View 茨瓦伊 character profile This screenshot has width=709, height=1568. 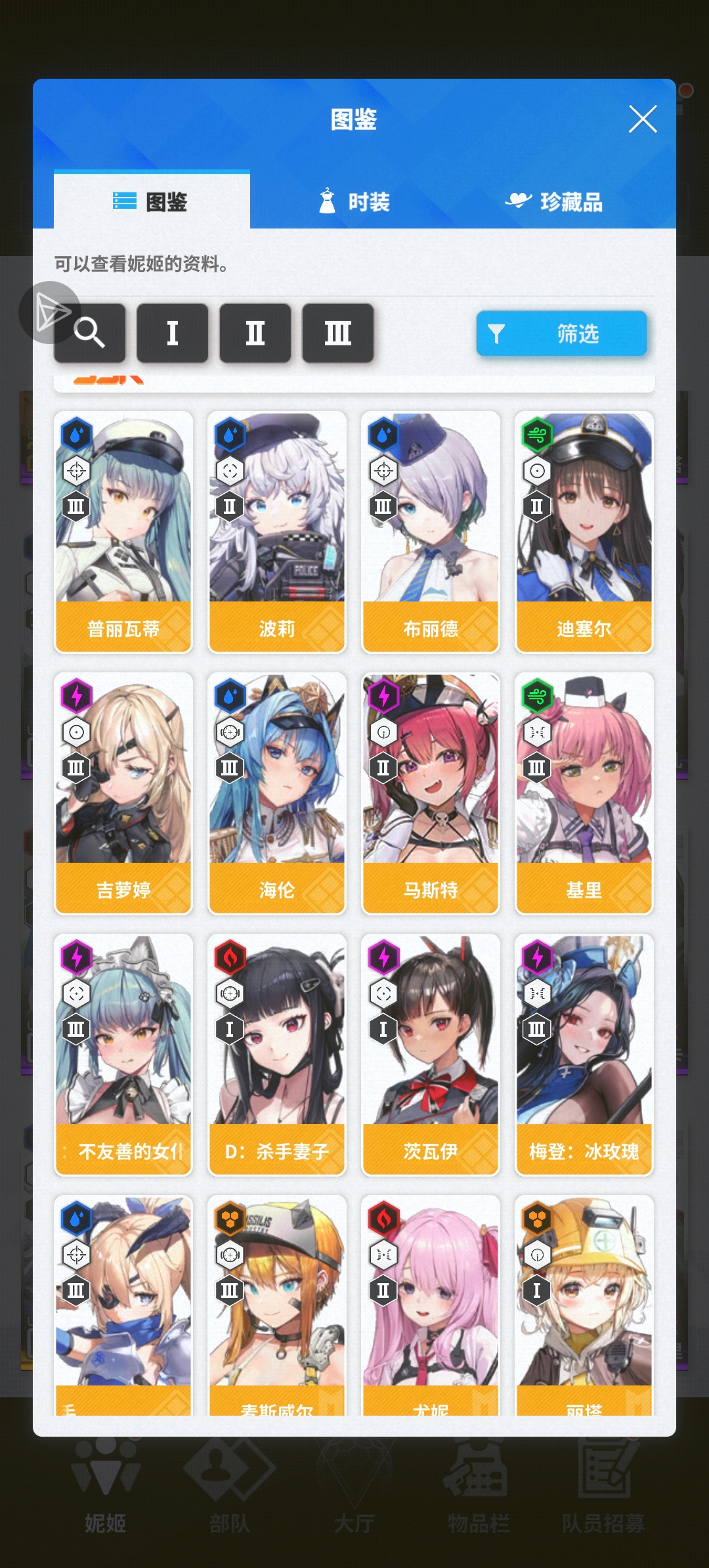pyautogui.click(x=430, y=1055)
